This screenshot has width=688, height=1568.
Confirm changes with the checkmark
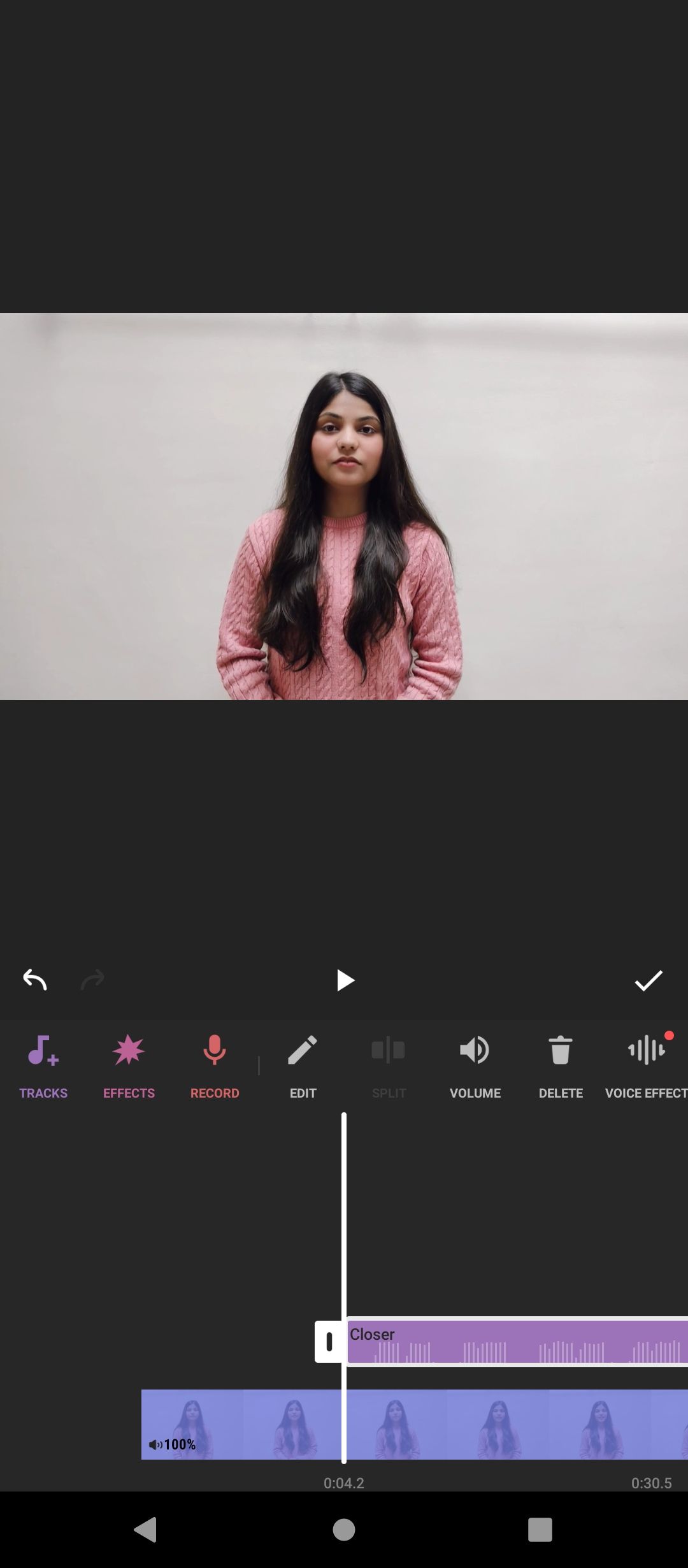[x=649, y=980]
